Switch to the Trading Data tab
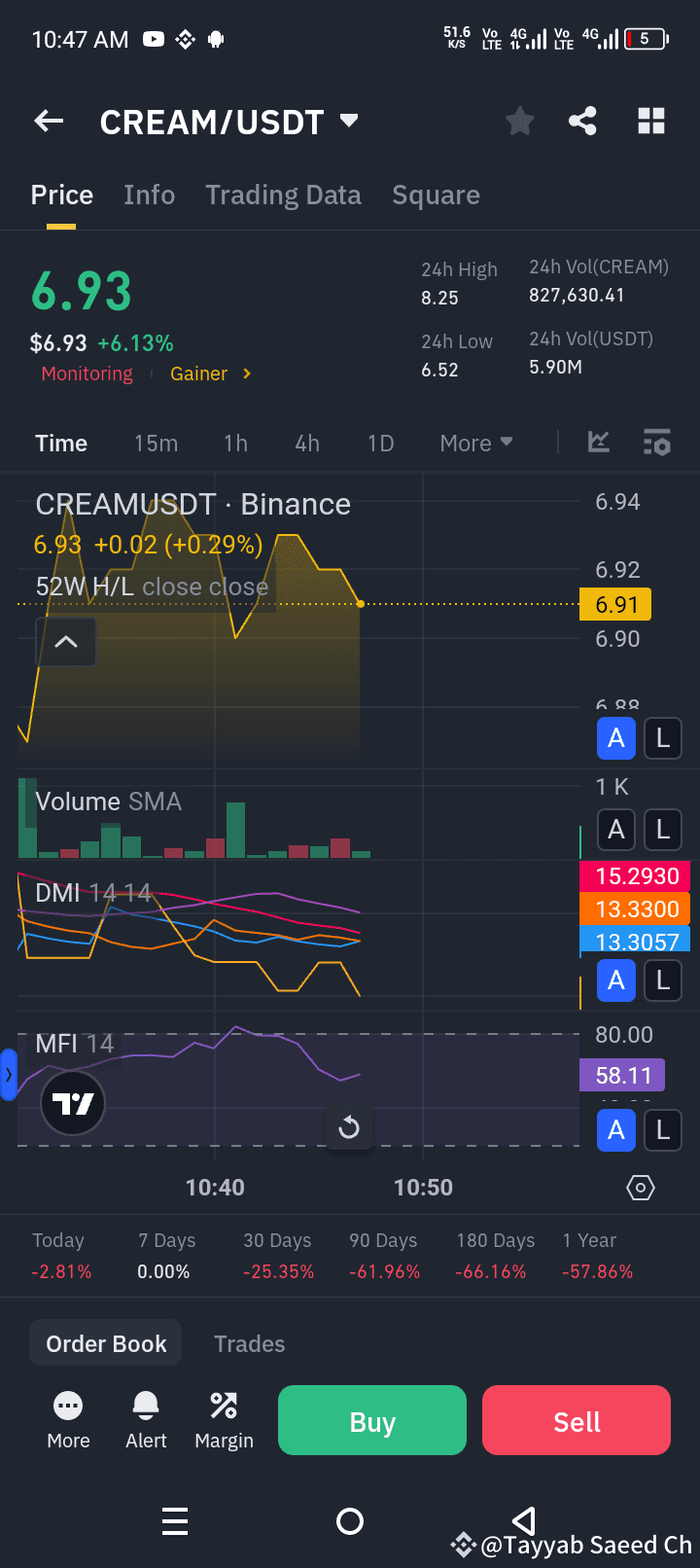This screenshot has height=1568, width=700. (x=283, y=195)
